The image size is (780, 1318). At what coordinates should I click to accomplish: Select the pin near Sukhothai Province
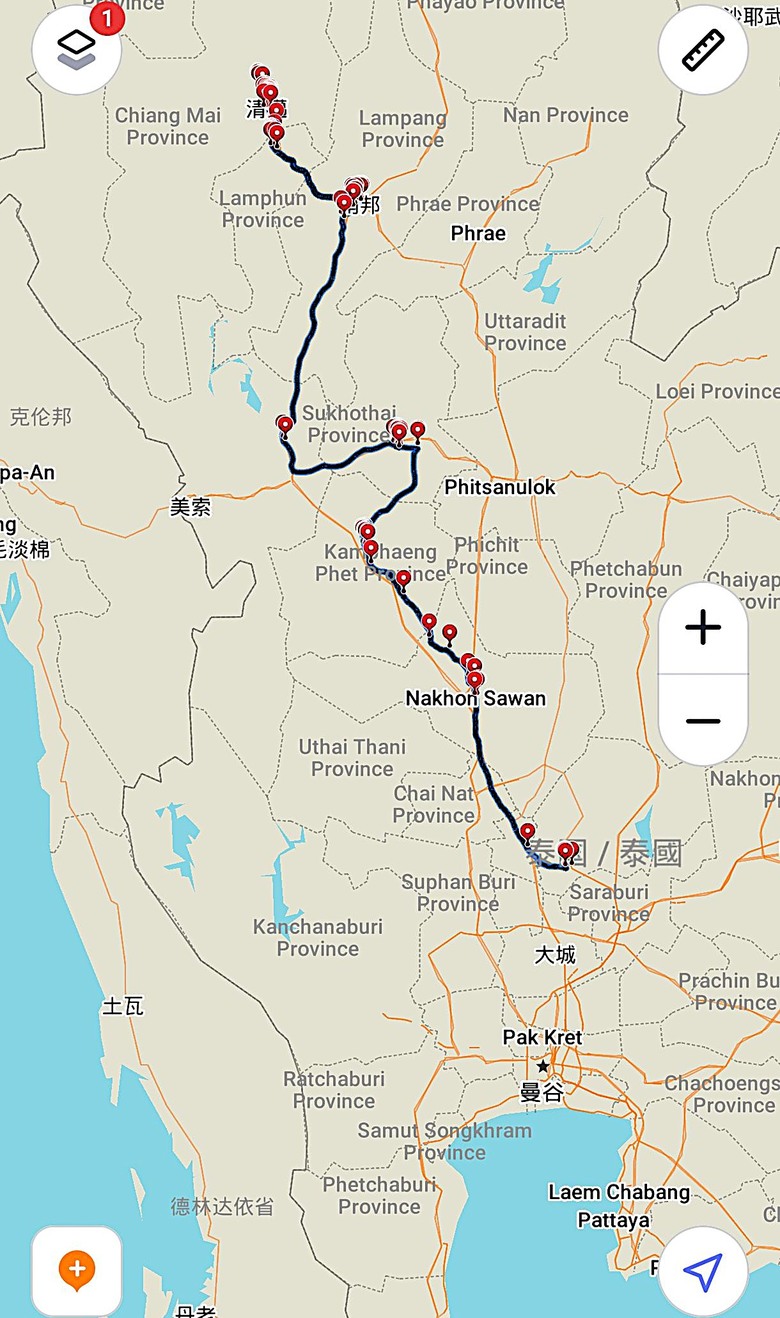[x=399, y=431]
